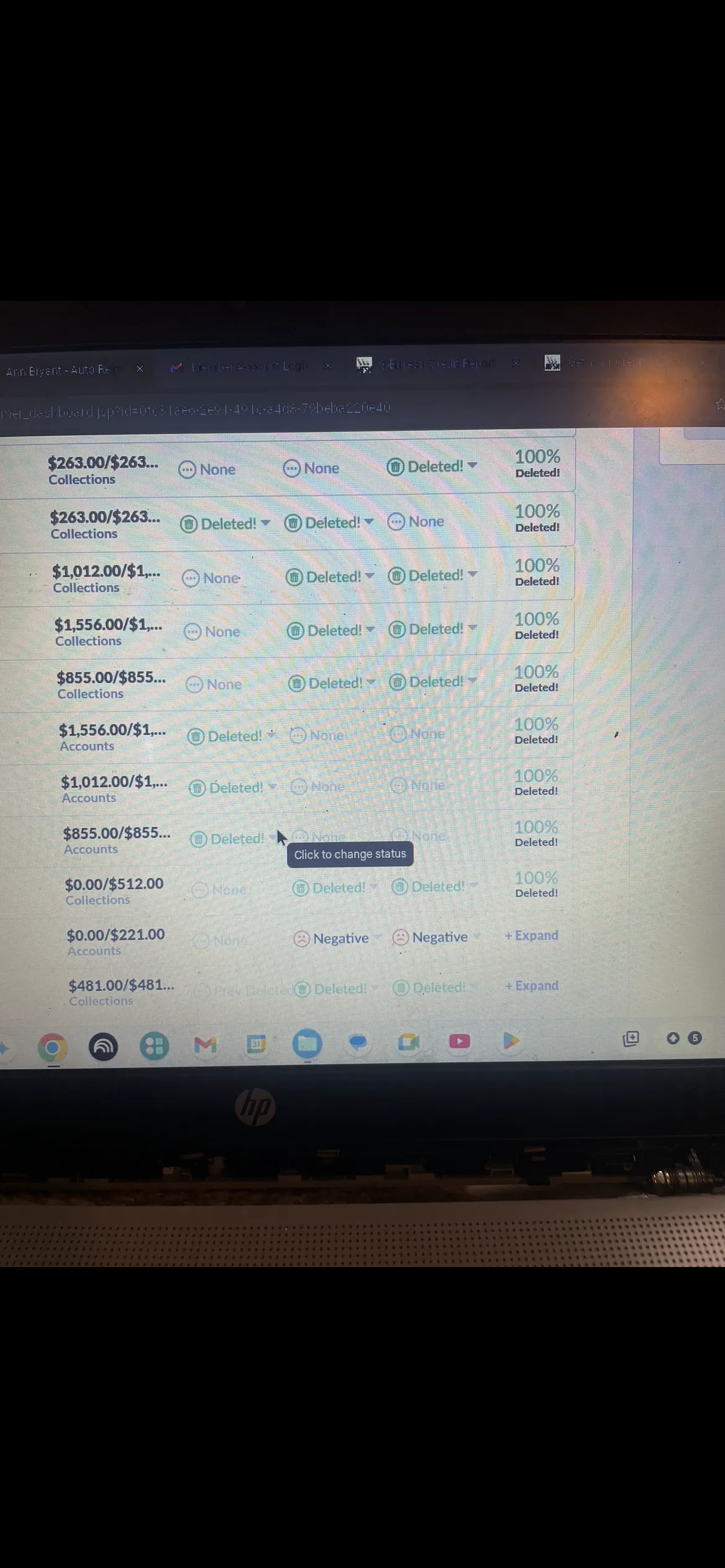The image size is (725, 1568).
Task: Open Google Meet from the shelf
Action: click(408, 1042)
